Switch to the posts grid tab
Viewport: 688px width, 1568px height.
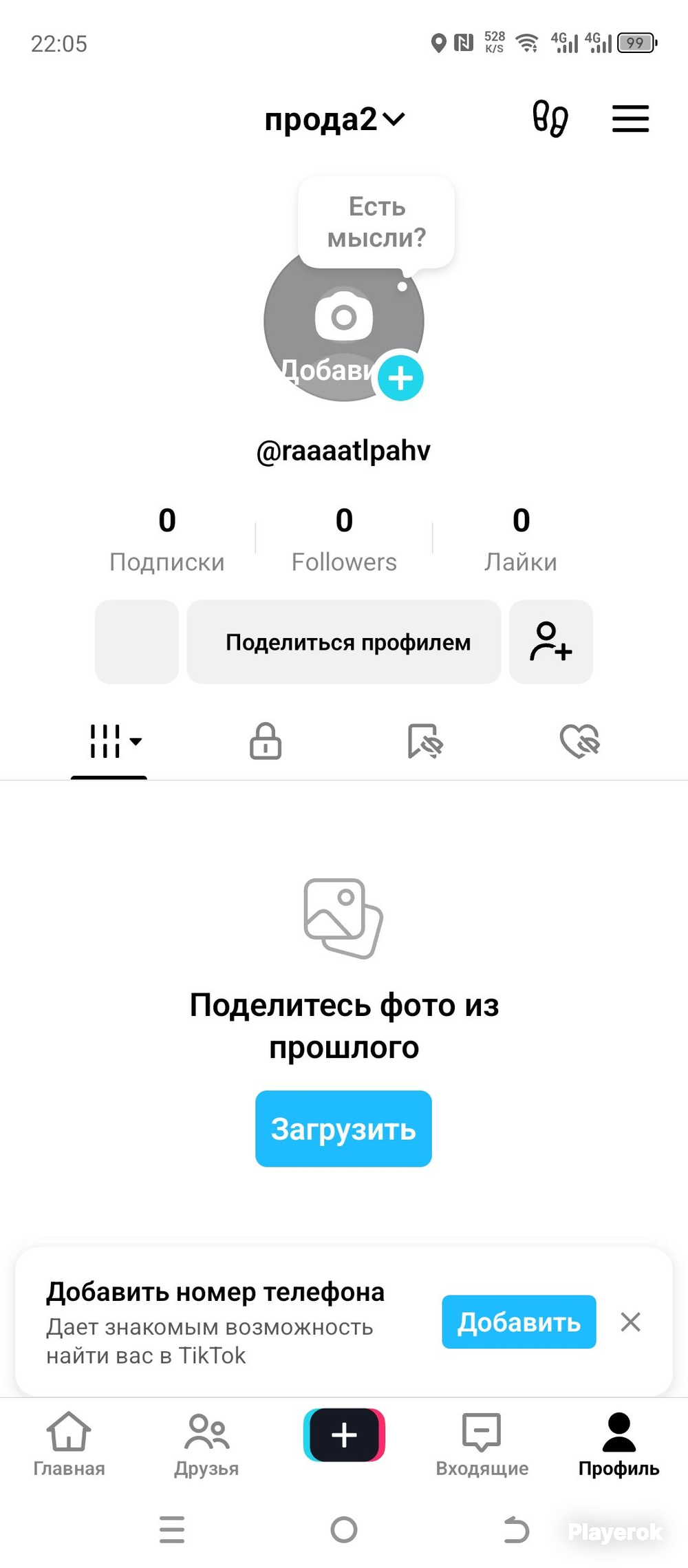click(110, 742)
